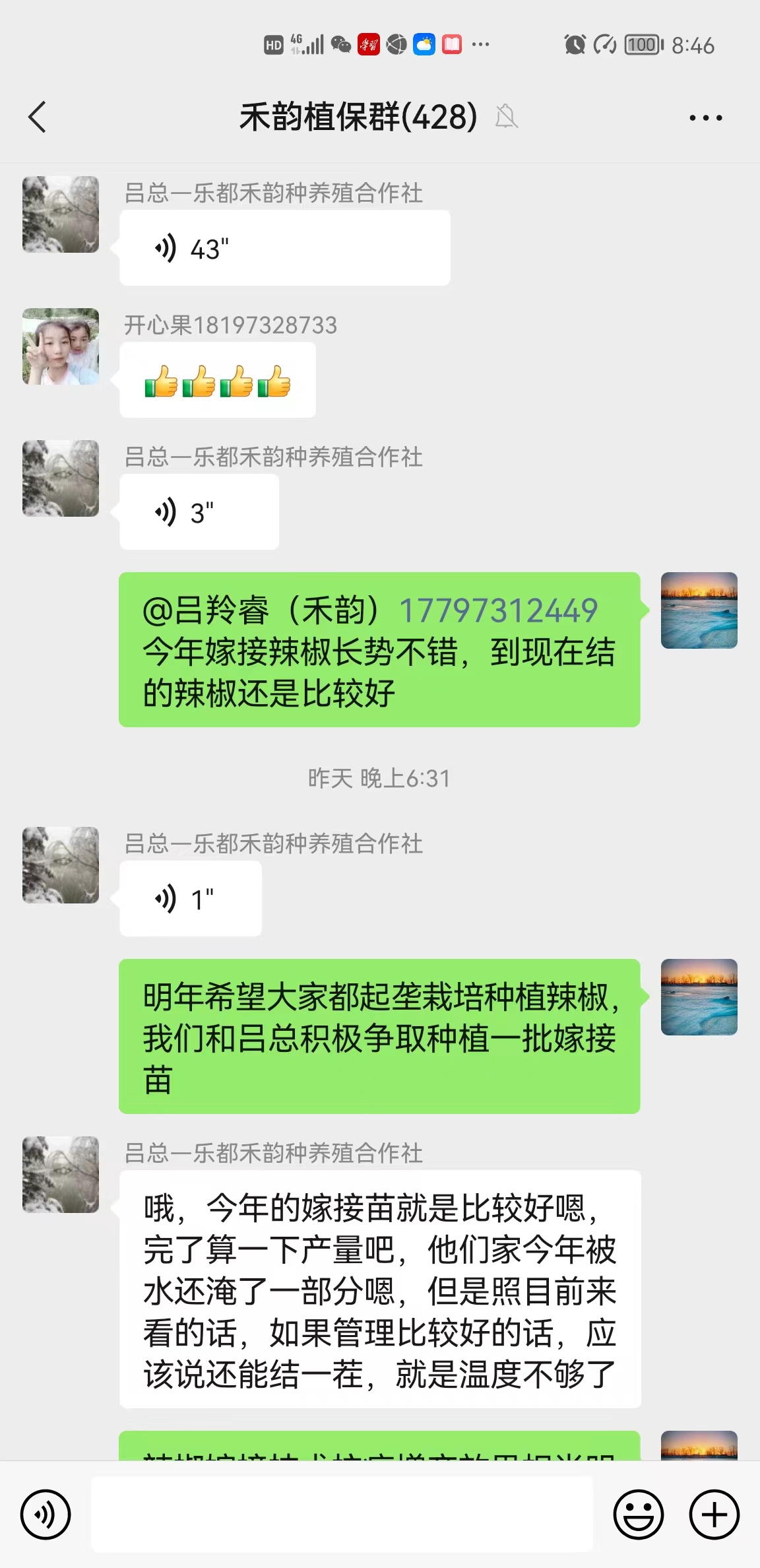Focus the message text field
Screen dimensions: 760x1568
click(341, 1514)
